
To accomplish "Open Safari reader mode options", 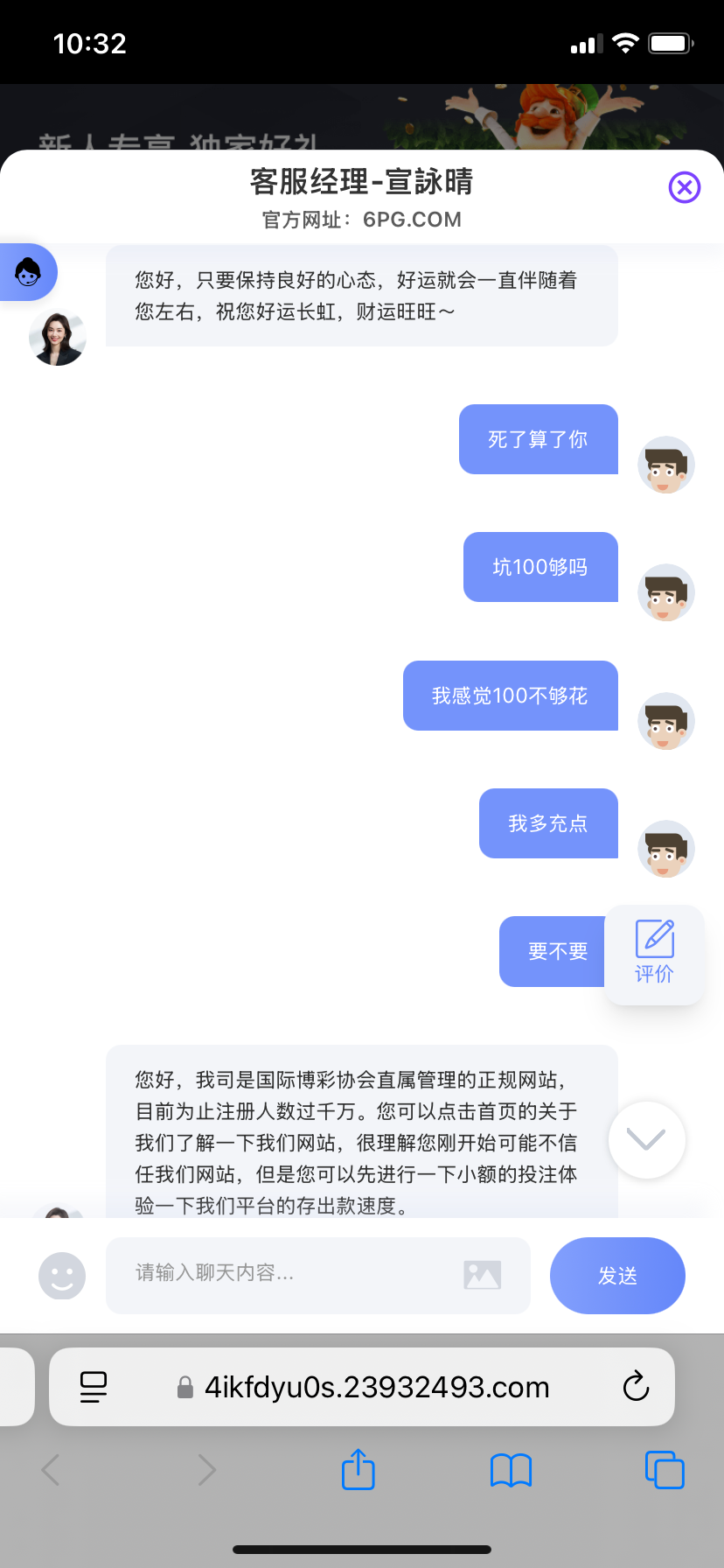I will point(94,1386).
